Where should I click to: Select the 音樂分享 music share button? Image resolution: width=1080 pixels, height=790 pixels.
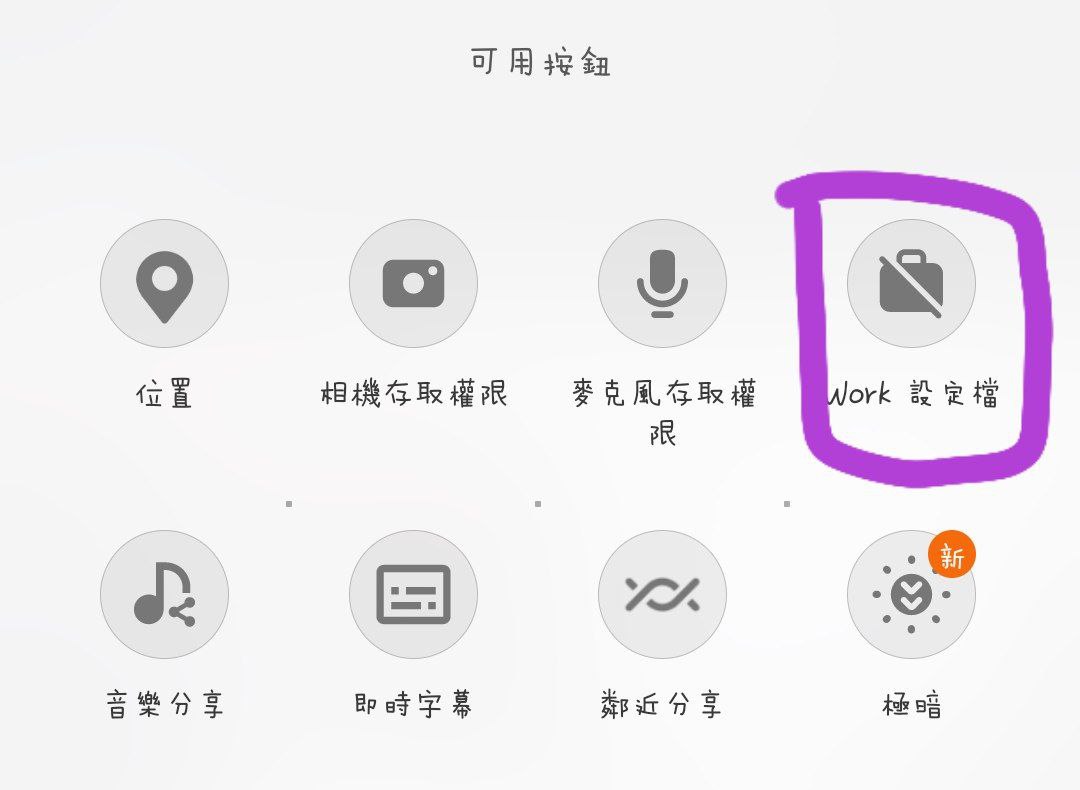tap(164, 595)
